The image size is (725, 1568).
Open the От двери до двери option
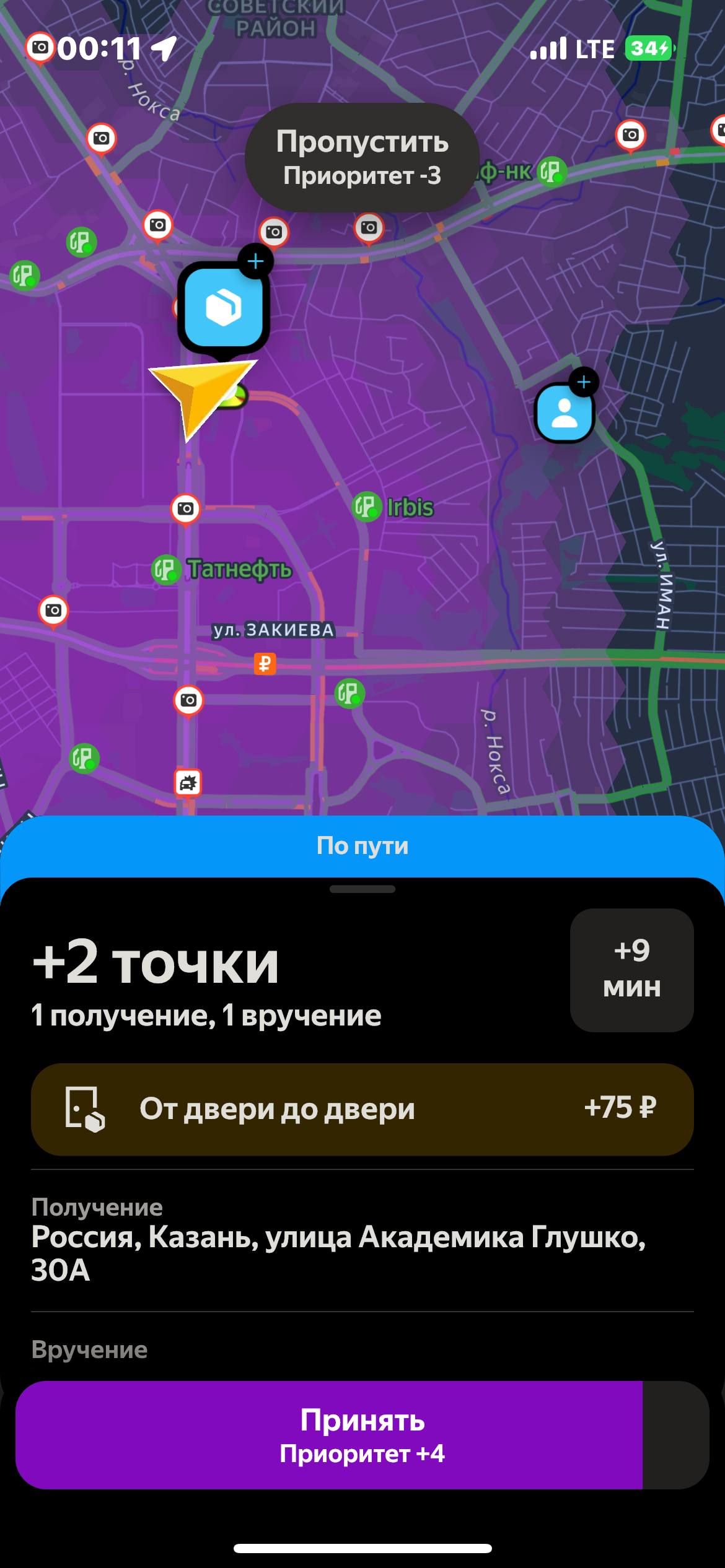[x=362, y=1109]
